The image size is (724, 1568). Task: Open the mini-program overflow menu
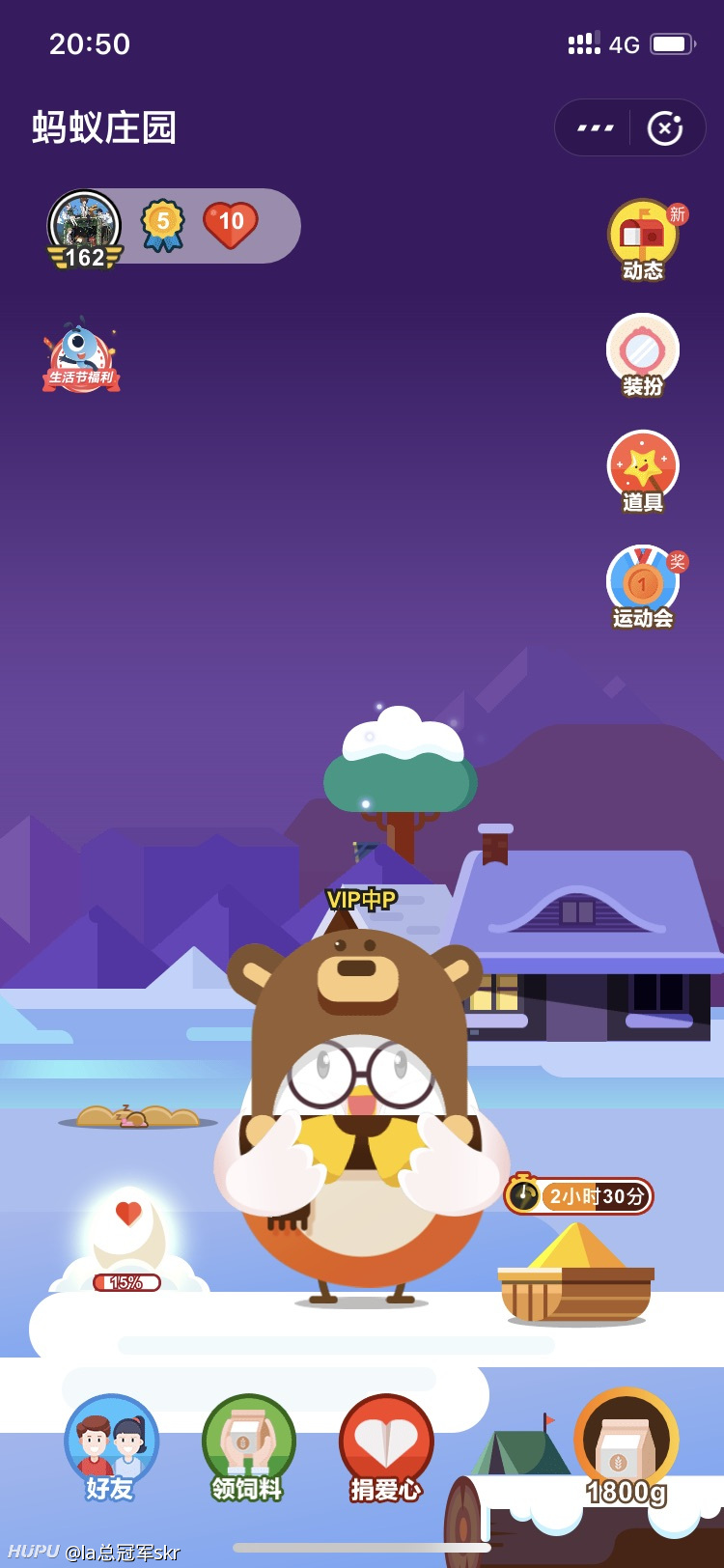click(x=595, y=127)
